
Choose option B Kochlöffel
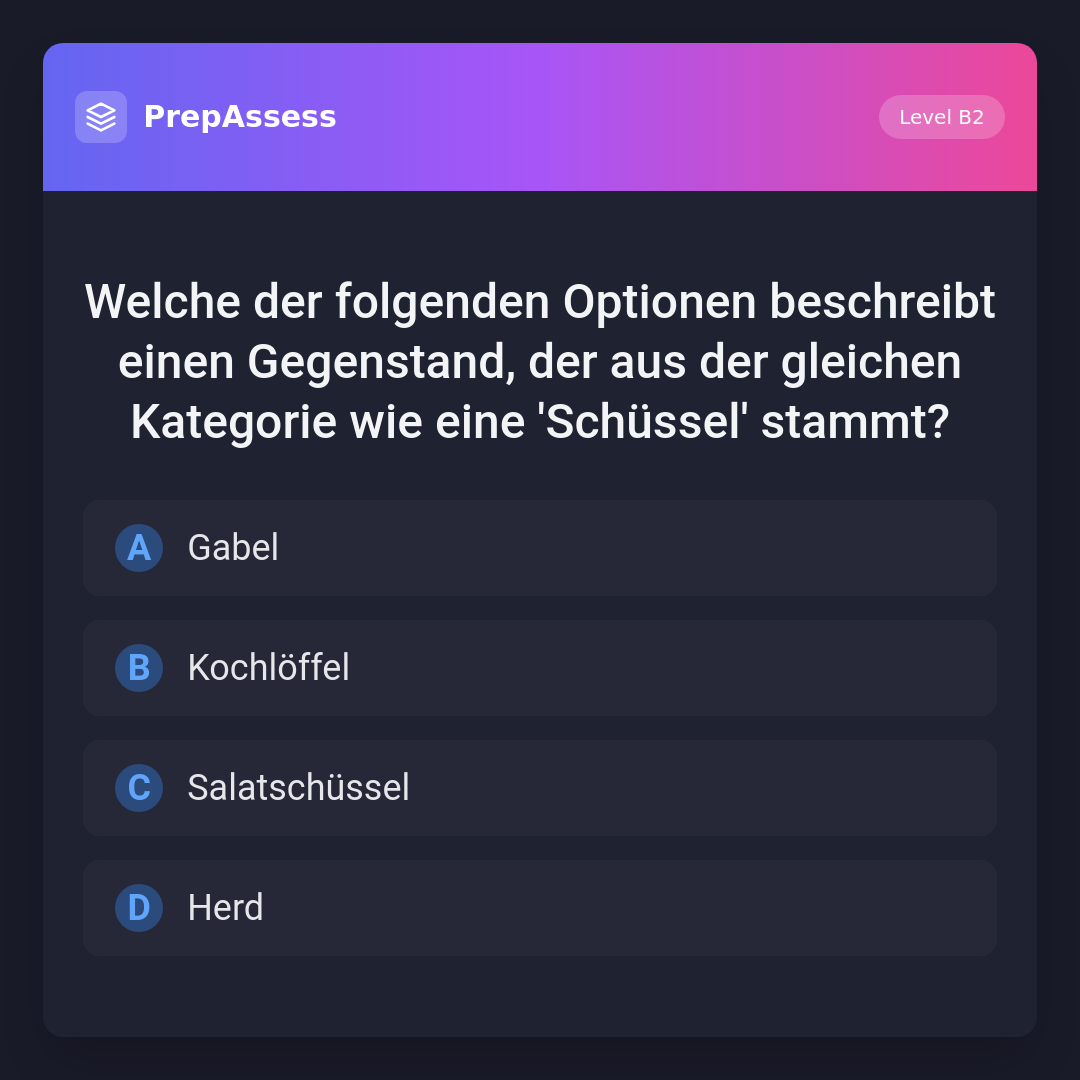click(x=540, y=668)
